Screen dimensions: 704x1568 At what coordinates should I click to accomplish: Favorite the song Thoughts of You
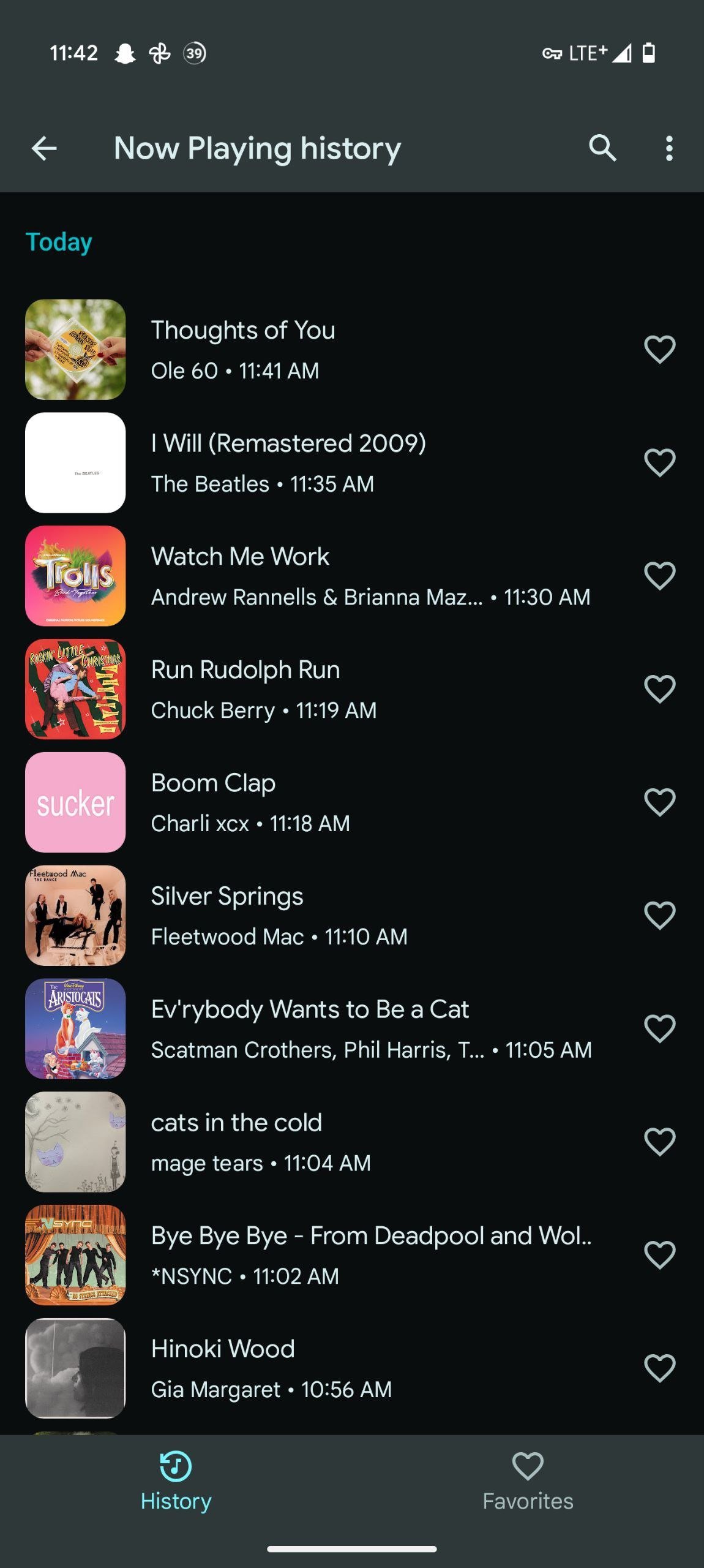[659, 350]
